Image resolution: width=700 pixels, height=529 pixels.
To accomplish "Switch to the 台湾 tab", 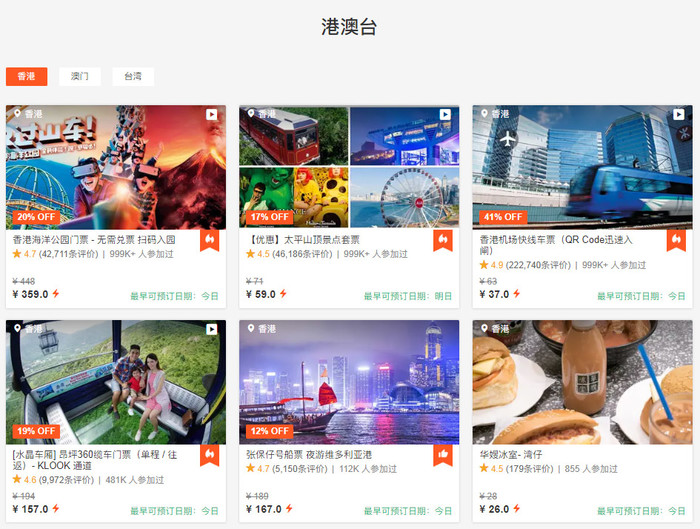I will [133, 76].
